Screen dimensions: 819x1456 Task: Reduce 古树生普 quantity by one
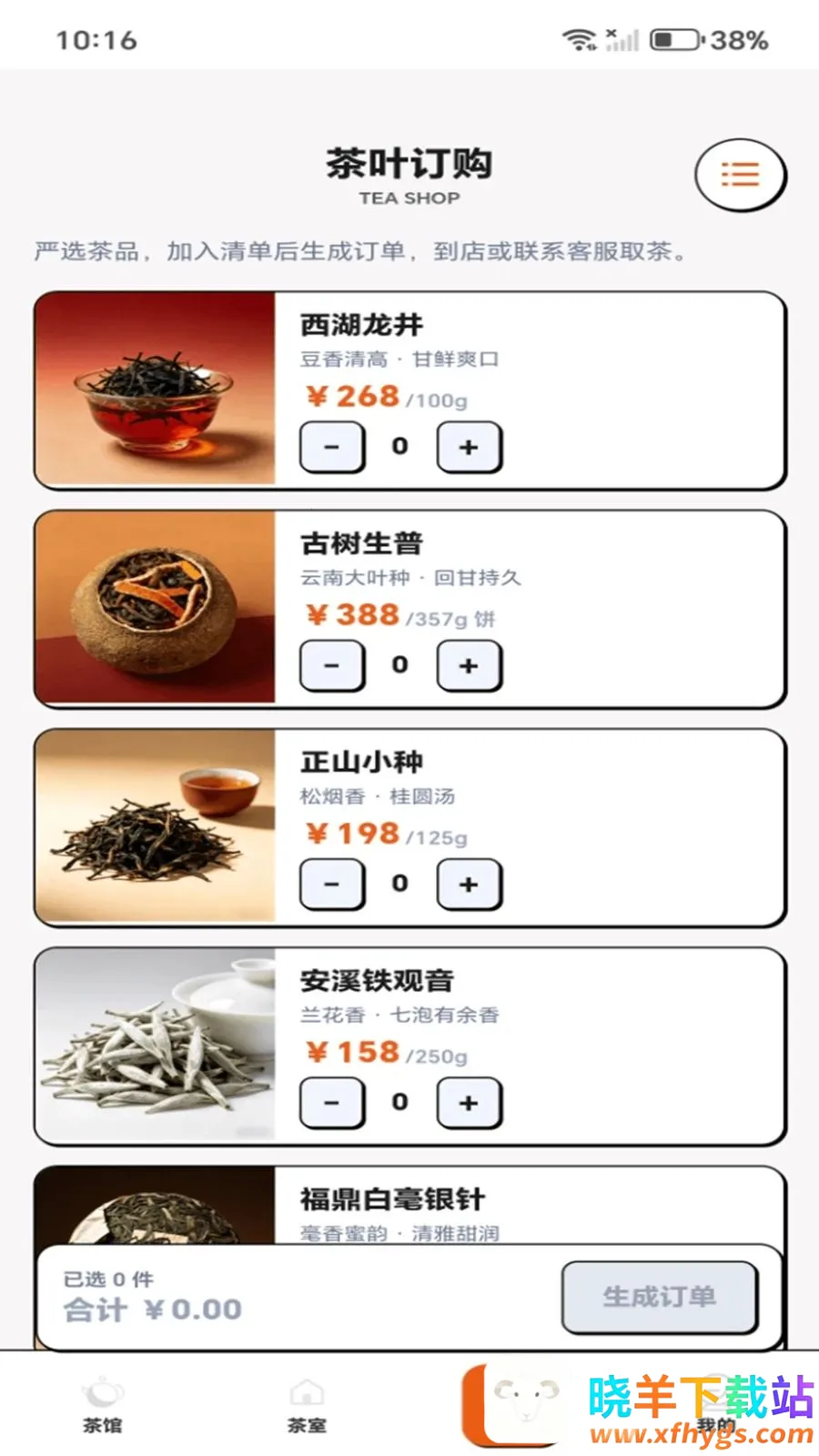click(x=332, y=665)
